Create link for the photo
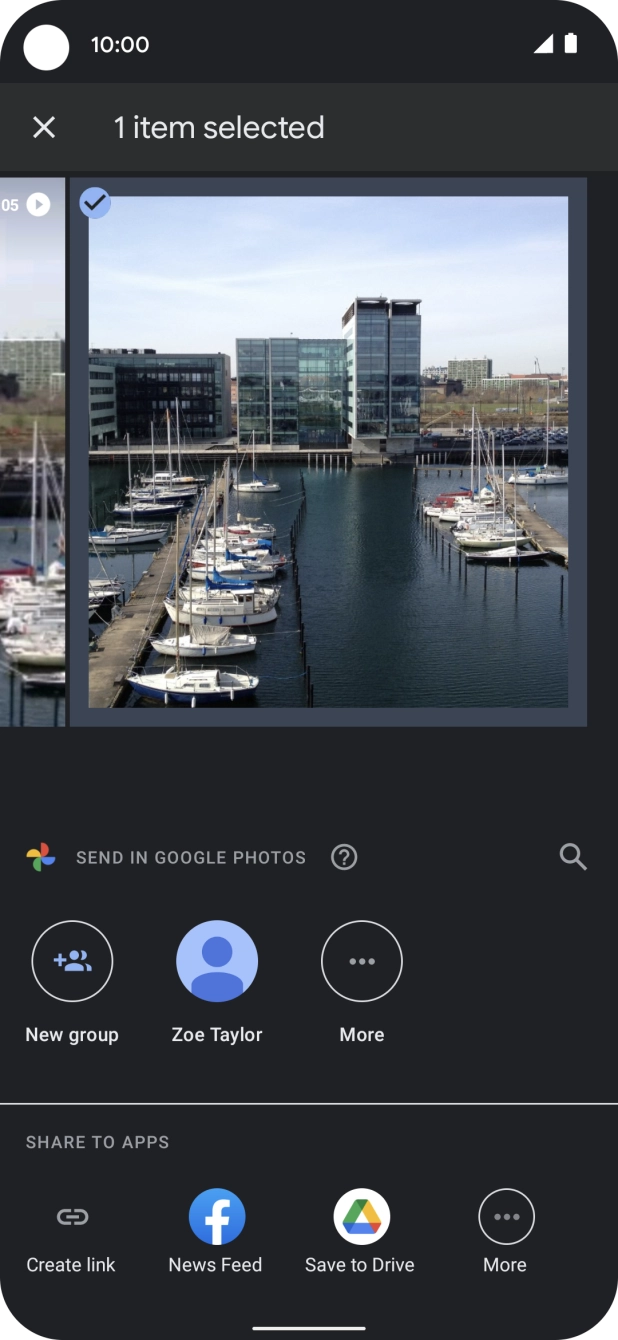 [x=72, y=1217]
